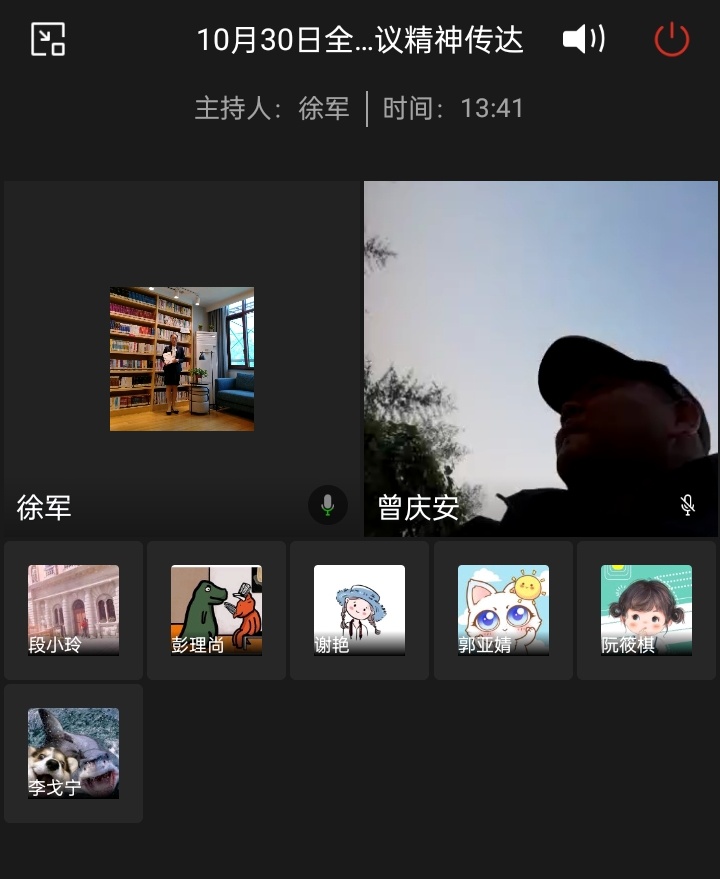This screenshot has width=720, height=879.
Task: Open 徐军's video tile
Action: (181, 359)
